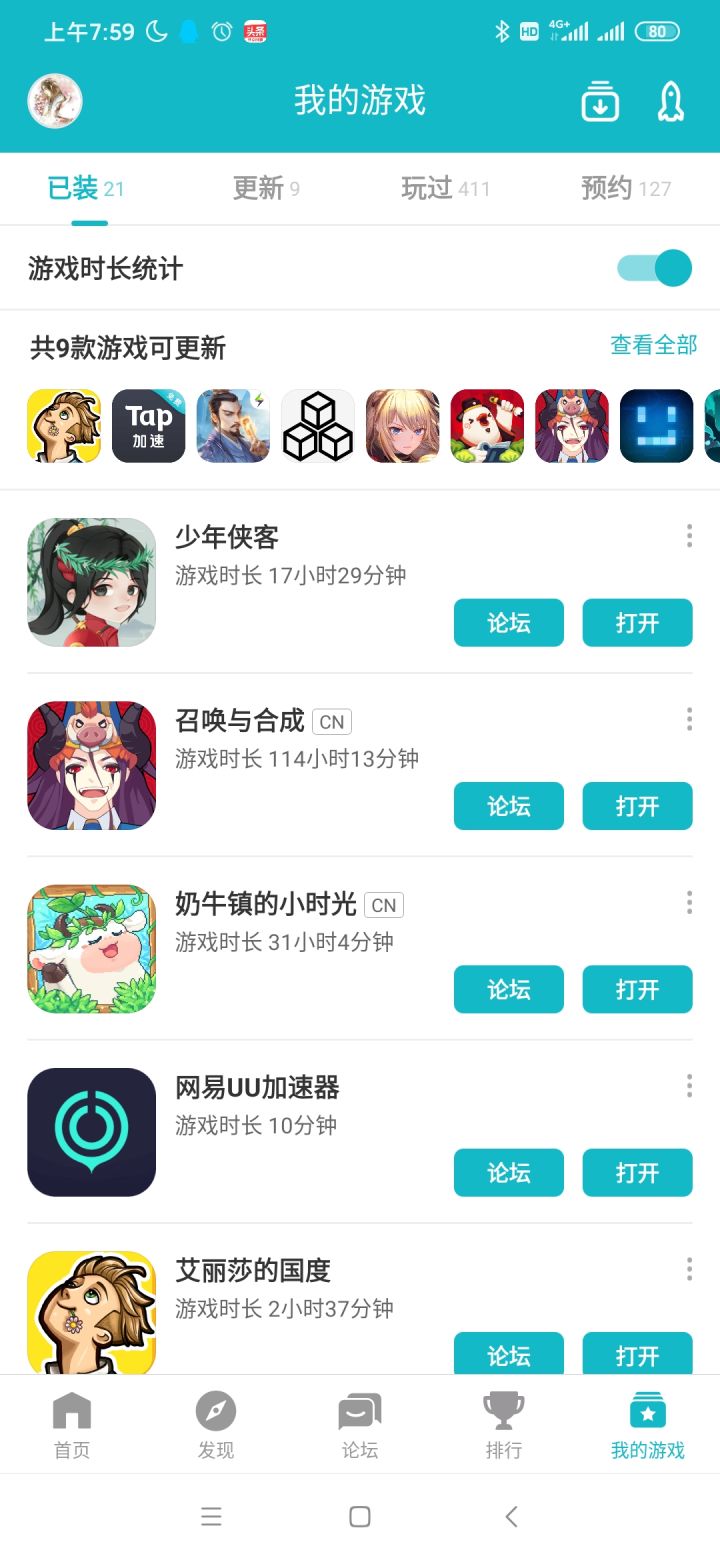
Task: Open the 论坛 button for 奶牛镇的小时光
Action: pyautogui.click(x=508, y=989)
